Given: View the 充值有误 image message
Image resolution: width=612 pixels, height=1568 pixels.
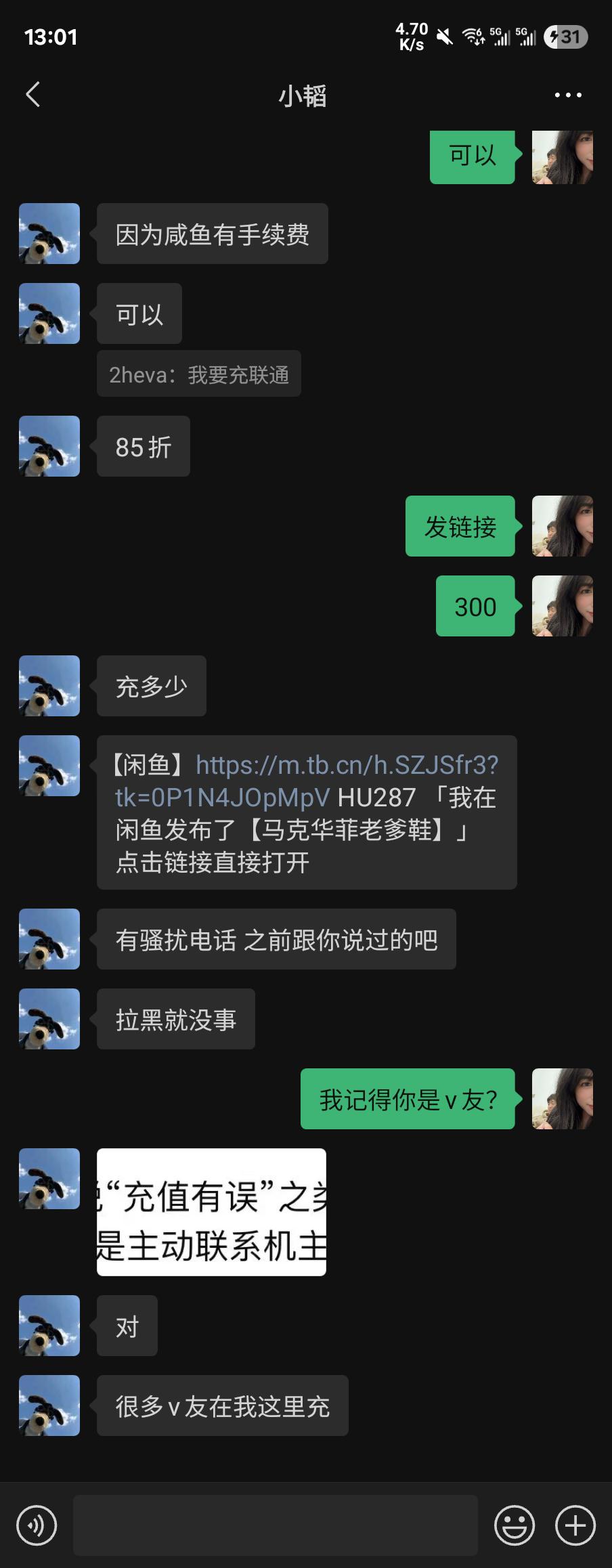Looking at the screenshot, I should tap(211, 1212).
